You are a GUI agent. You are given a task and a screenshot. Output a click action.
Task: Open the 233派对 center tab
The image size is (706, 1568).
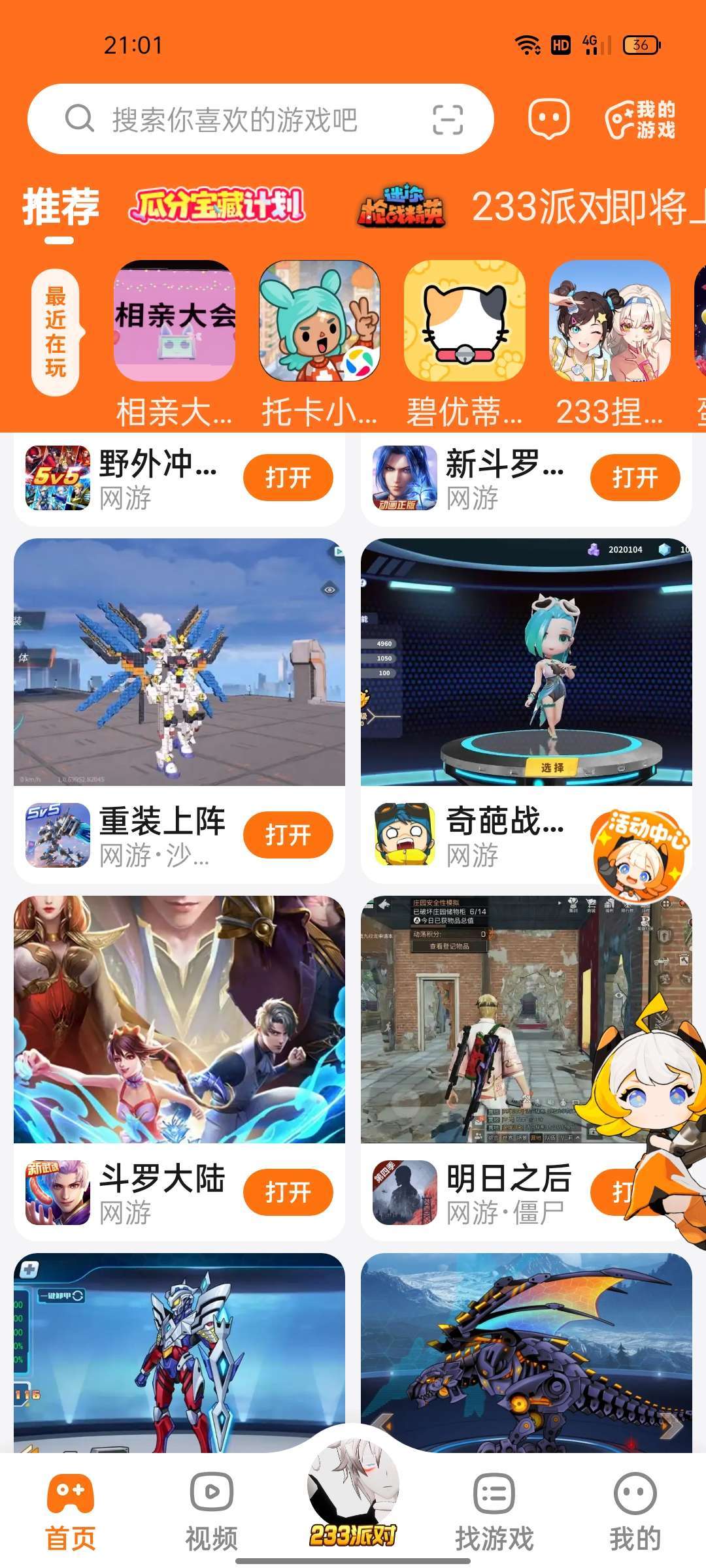353,1503
